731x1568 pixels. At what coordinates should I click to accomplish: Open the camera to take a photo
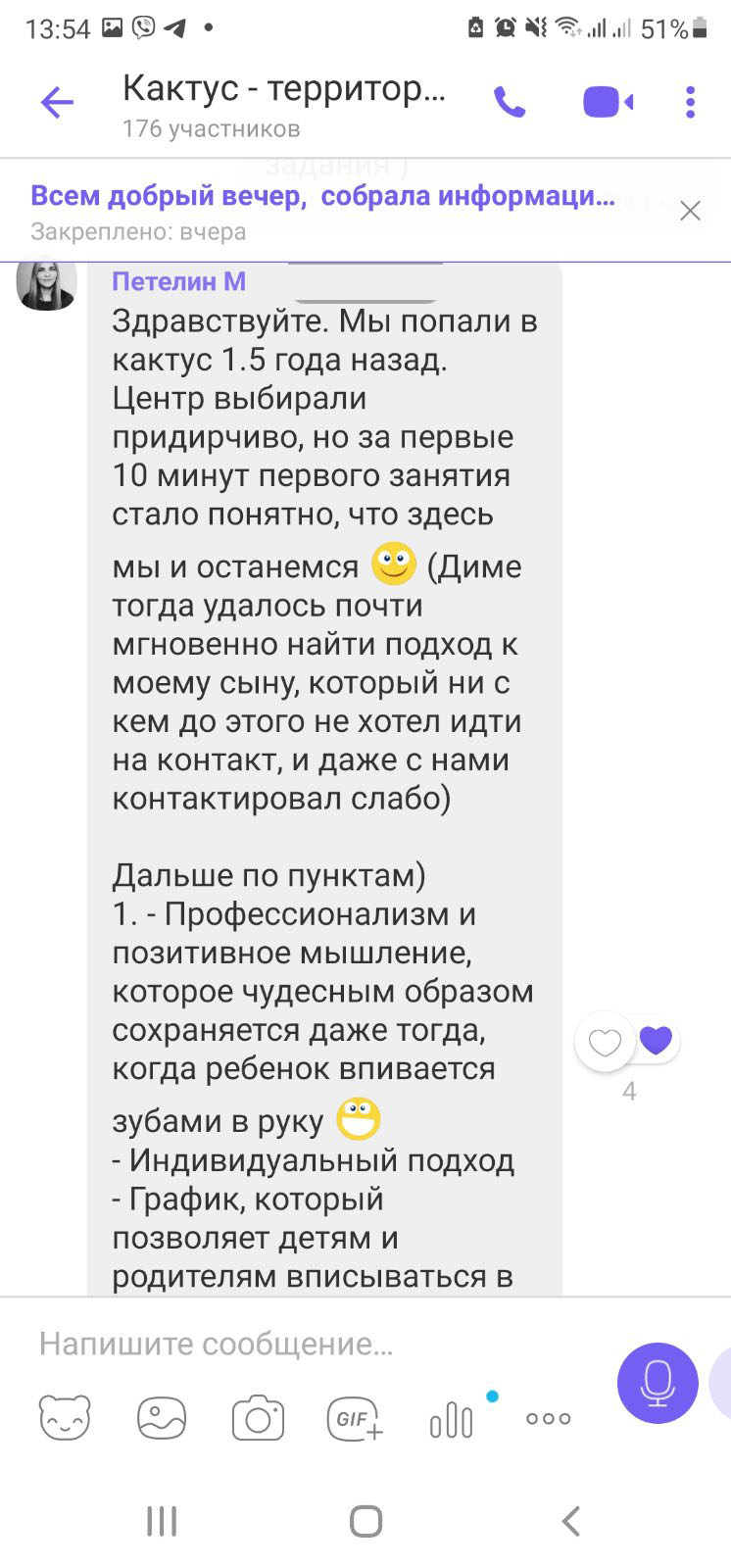(x=258, y=1418)
